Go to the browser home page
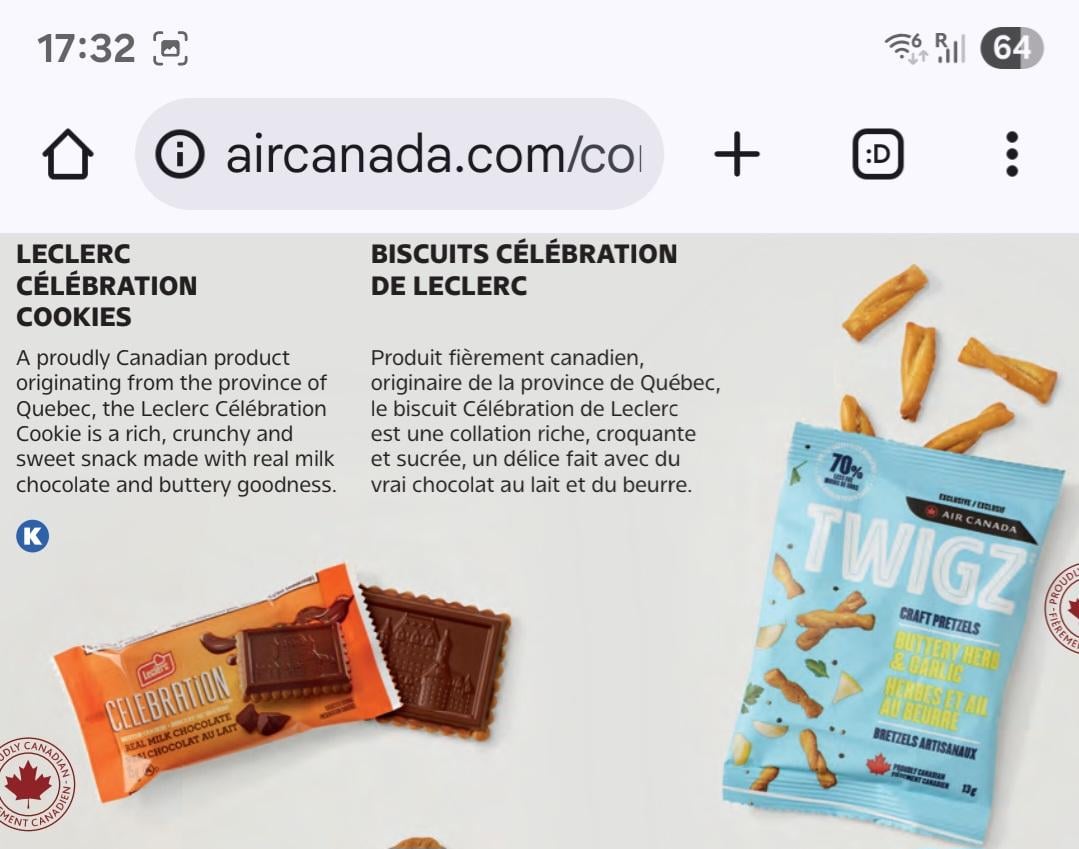Image resolution: width=1079 pixels, height=849 pixels. [68, 155]
